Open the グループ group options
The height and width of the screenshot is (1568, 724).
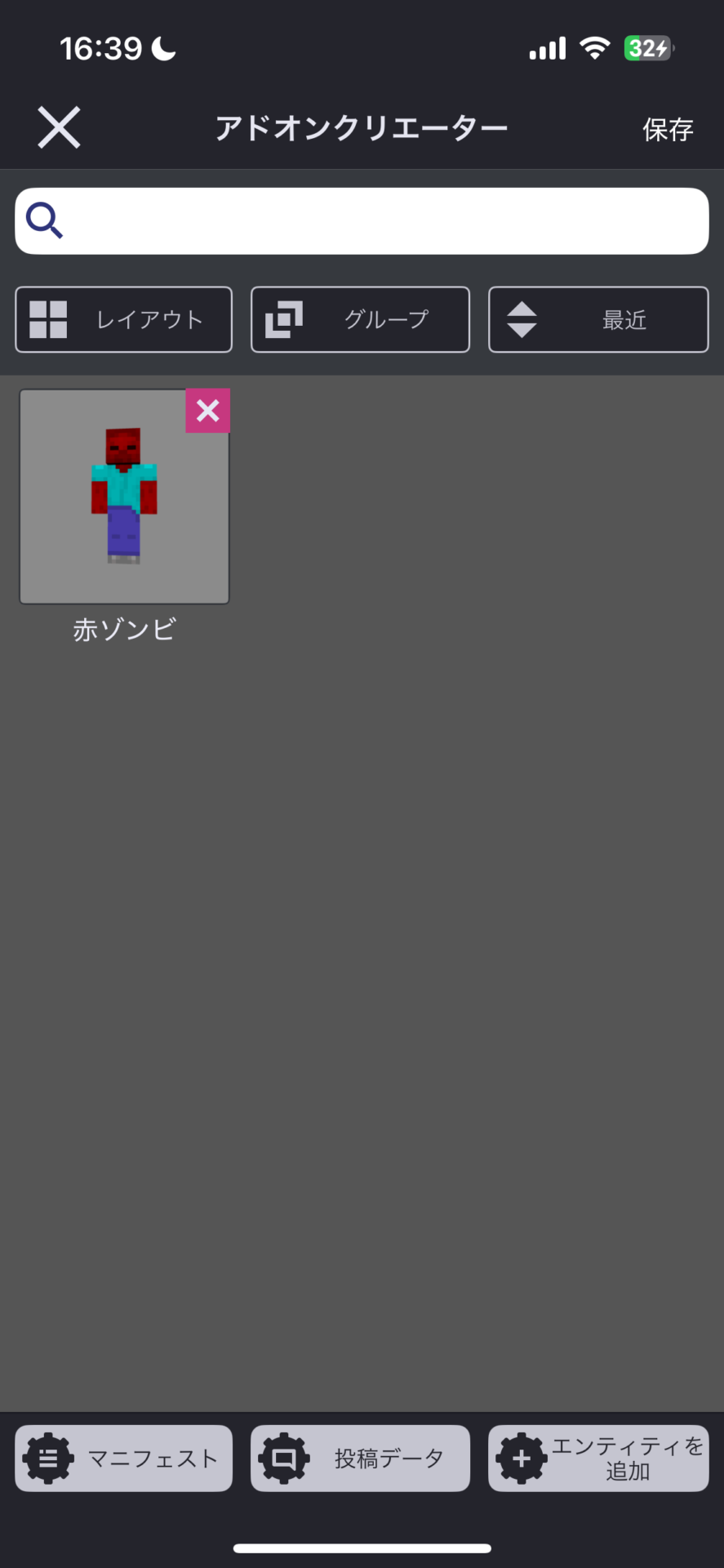pos(360,319)
